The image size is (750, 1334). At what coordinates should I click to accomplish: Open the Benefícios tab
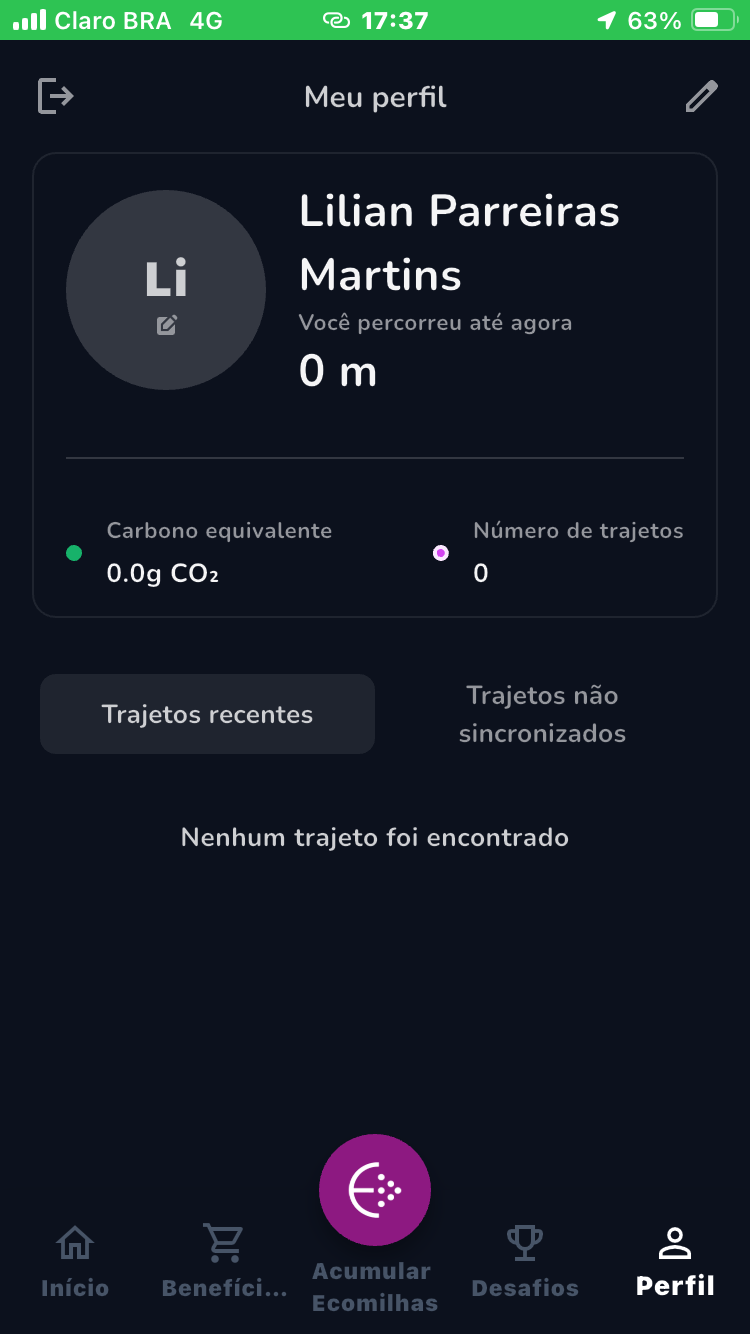tap(224, 1262)
